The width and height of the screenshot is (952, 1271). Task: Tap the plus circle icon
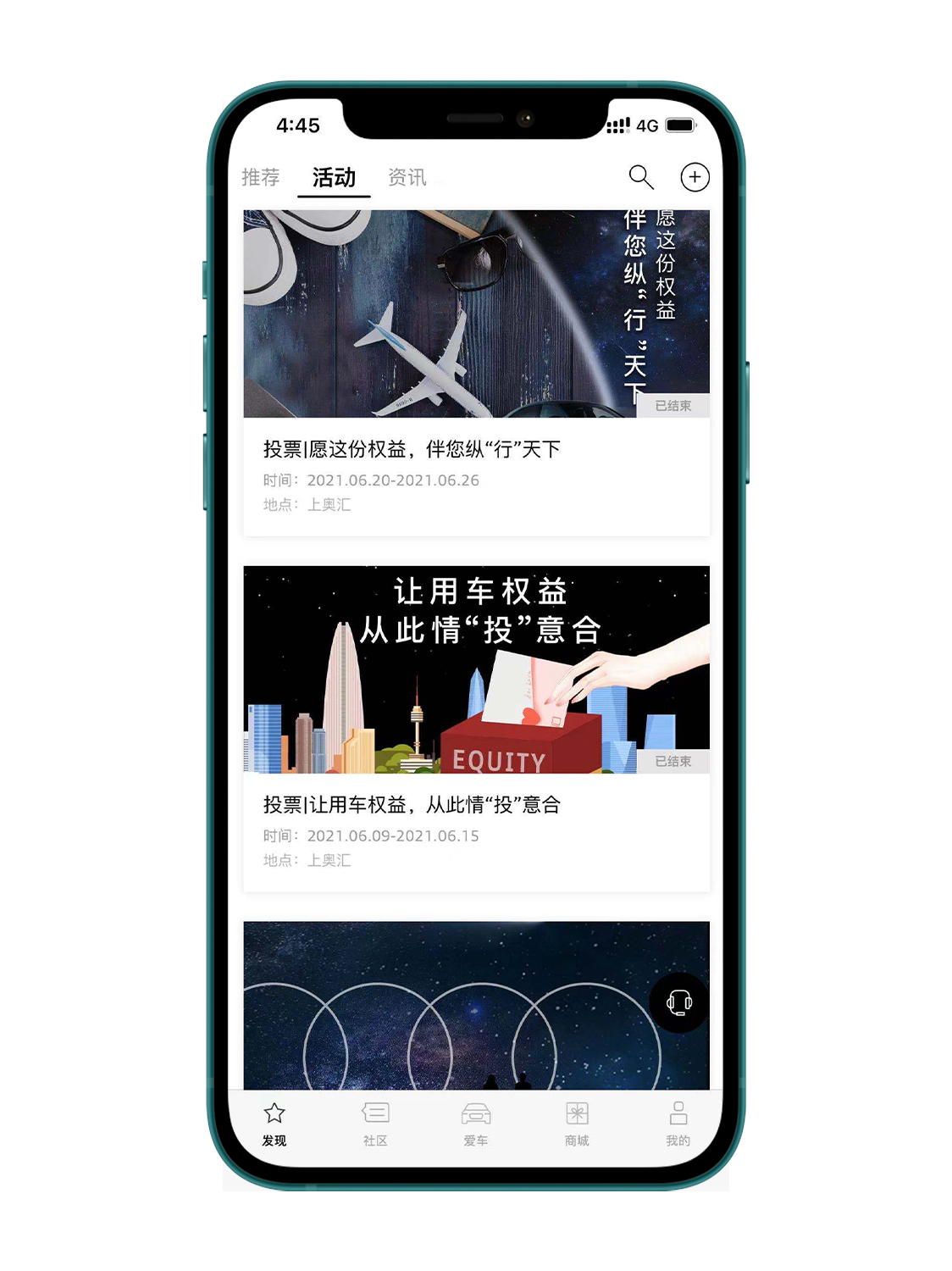click(695, 177)
